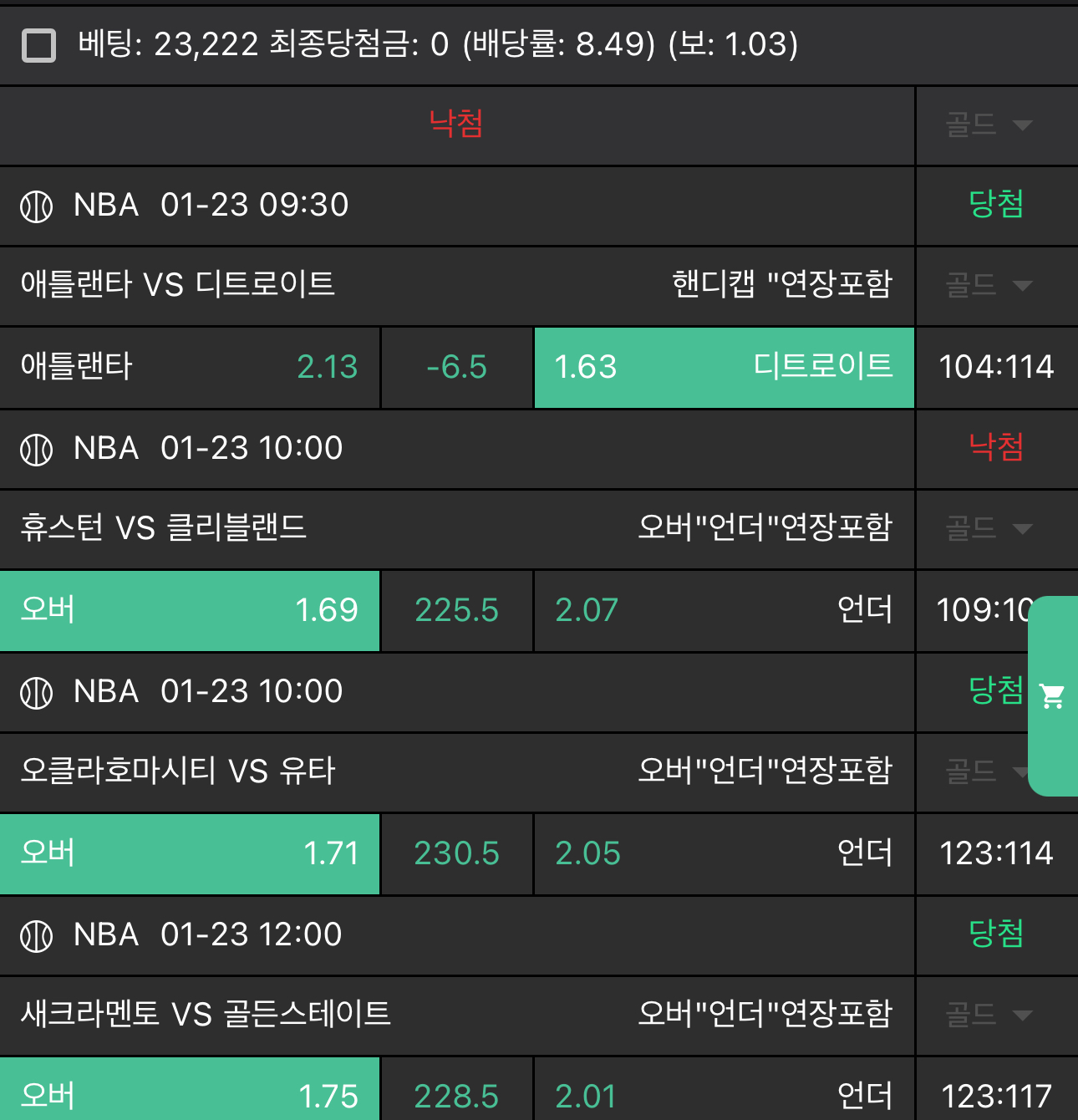The image size is (1078, 1120).
Task: Tap 오버 1.71 for 오클라호마시티 VS 유타
Action: [190, 853]
